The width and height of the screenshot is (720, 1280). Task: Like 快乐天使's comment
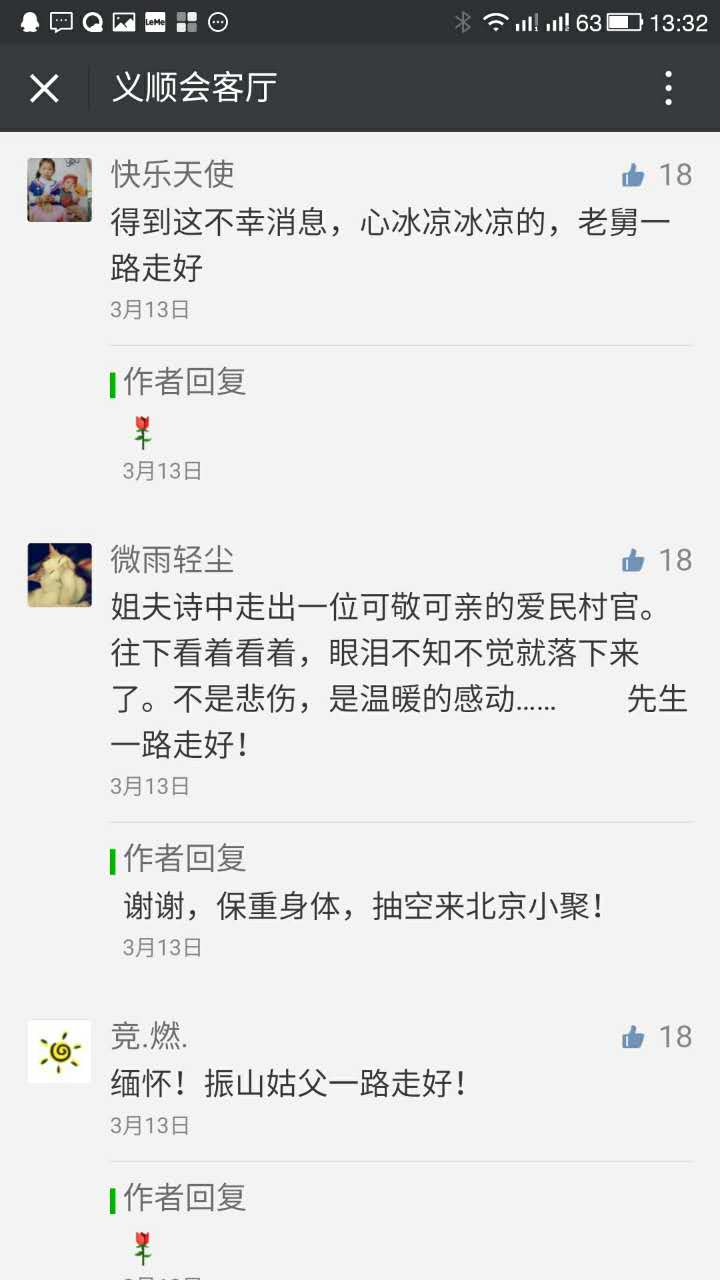click(x=634, y=176)
